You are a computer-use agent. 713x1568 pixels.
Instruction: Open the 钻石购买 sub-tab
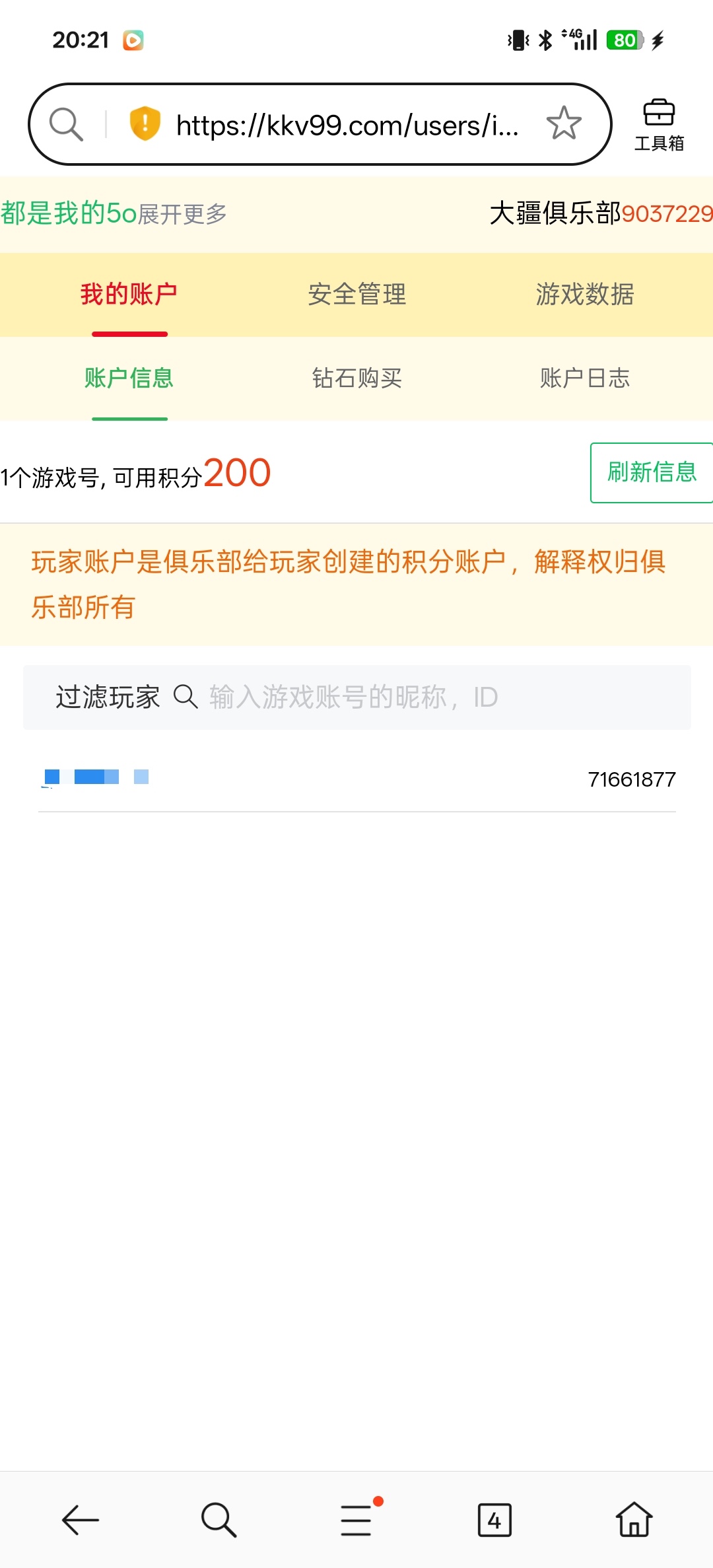(x=356, y=378)
